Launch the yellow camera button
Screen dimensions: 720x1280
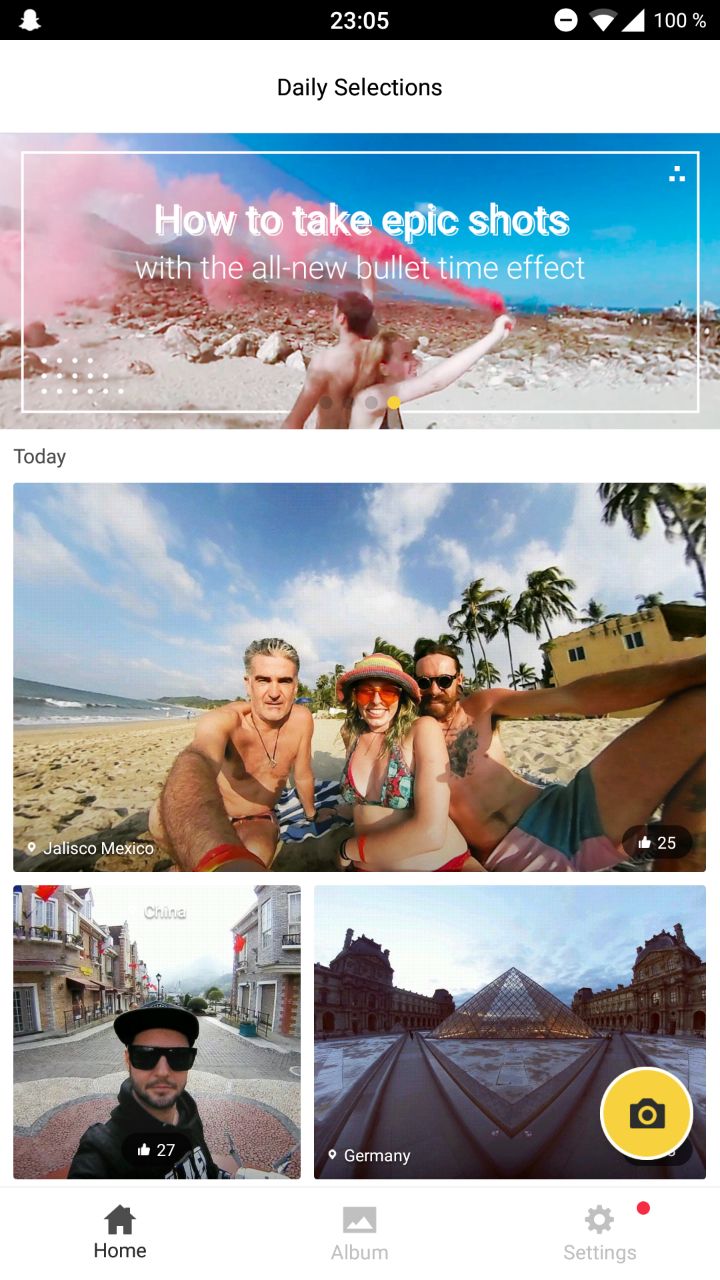646,1113
